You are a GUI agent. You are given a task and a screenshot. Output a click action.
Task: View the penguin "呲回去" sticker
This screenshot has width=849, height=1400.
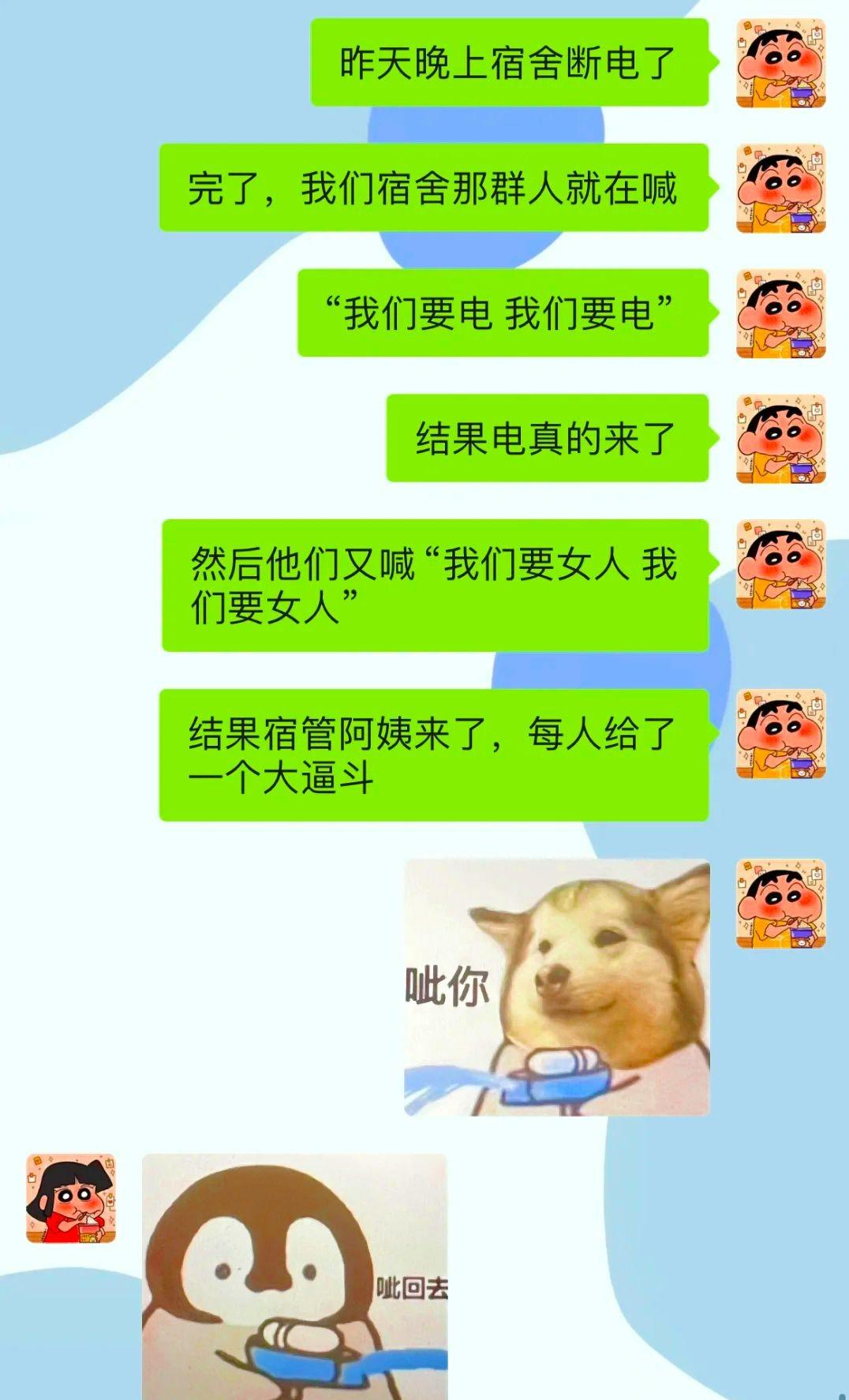point(294,1275)
